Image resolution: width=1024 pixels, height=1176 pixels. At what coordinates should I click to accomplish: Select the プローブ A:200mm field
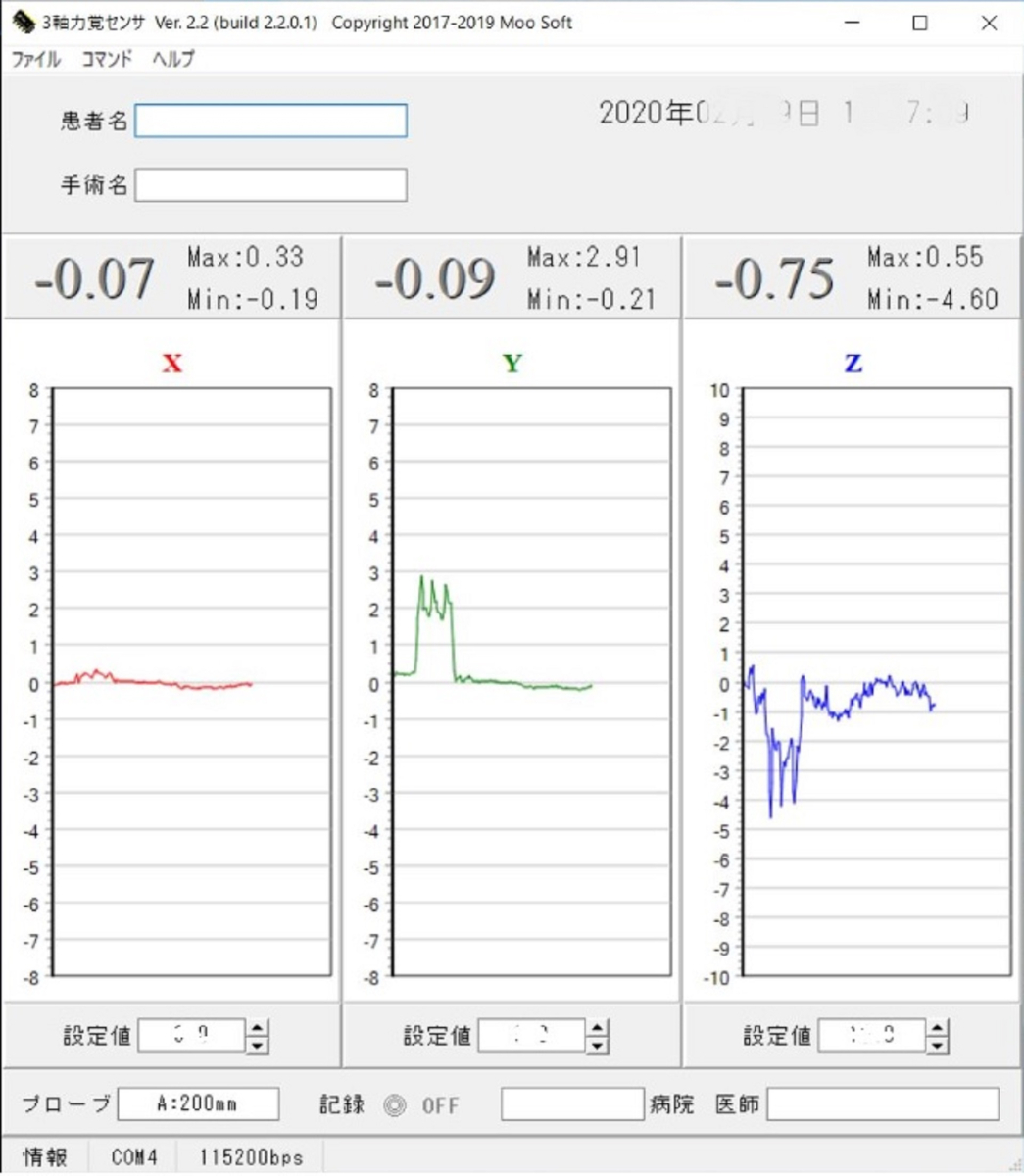point(198,1104)
